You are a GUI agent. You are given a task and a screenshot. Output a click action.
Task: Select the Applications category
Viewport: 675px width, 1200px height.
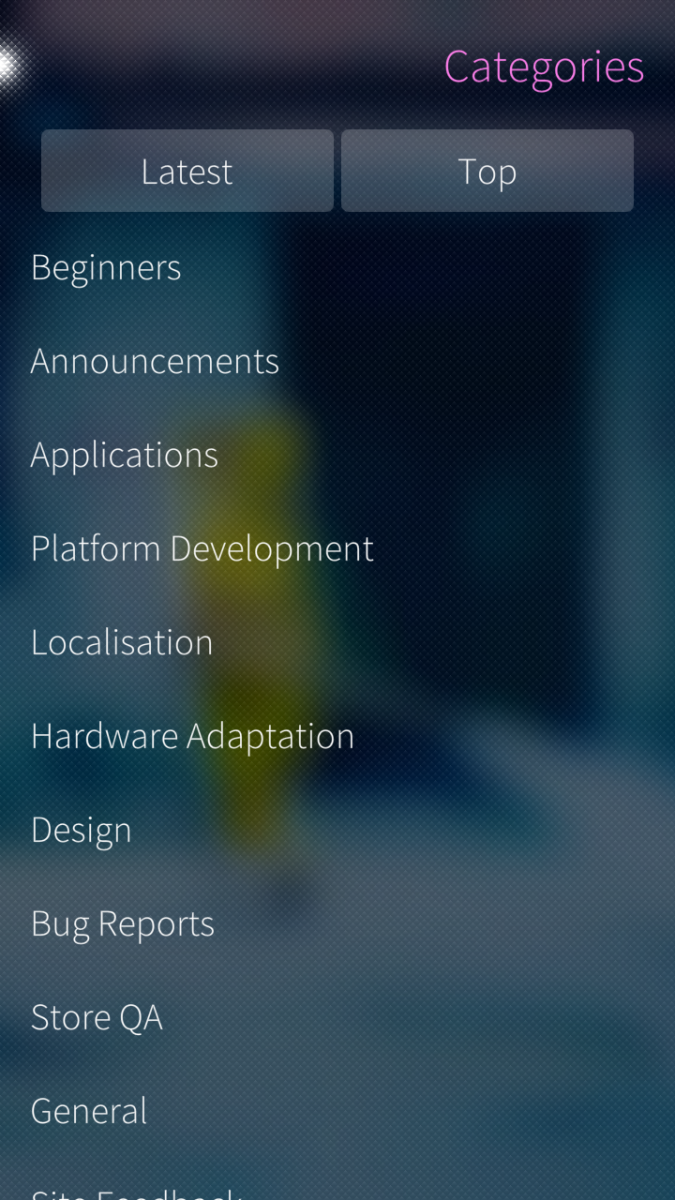[x=124, y=455]
